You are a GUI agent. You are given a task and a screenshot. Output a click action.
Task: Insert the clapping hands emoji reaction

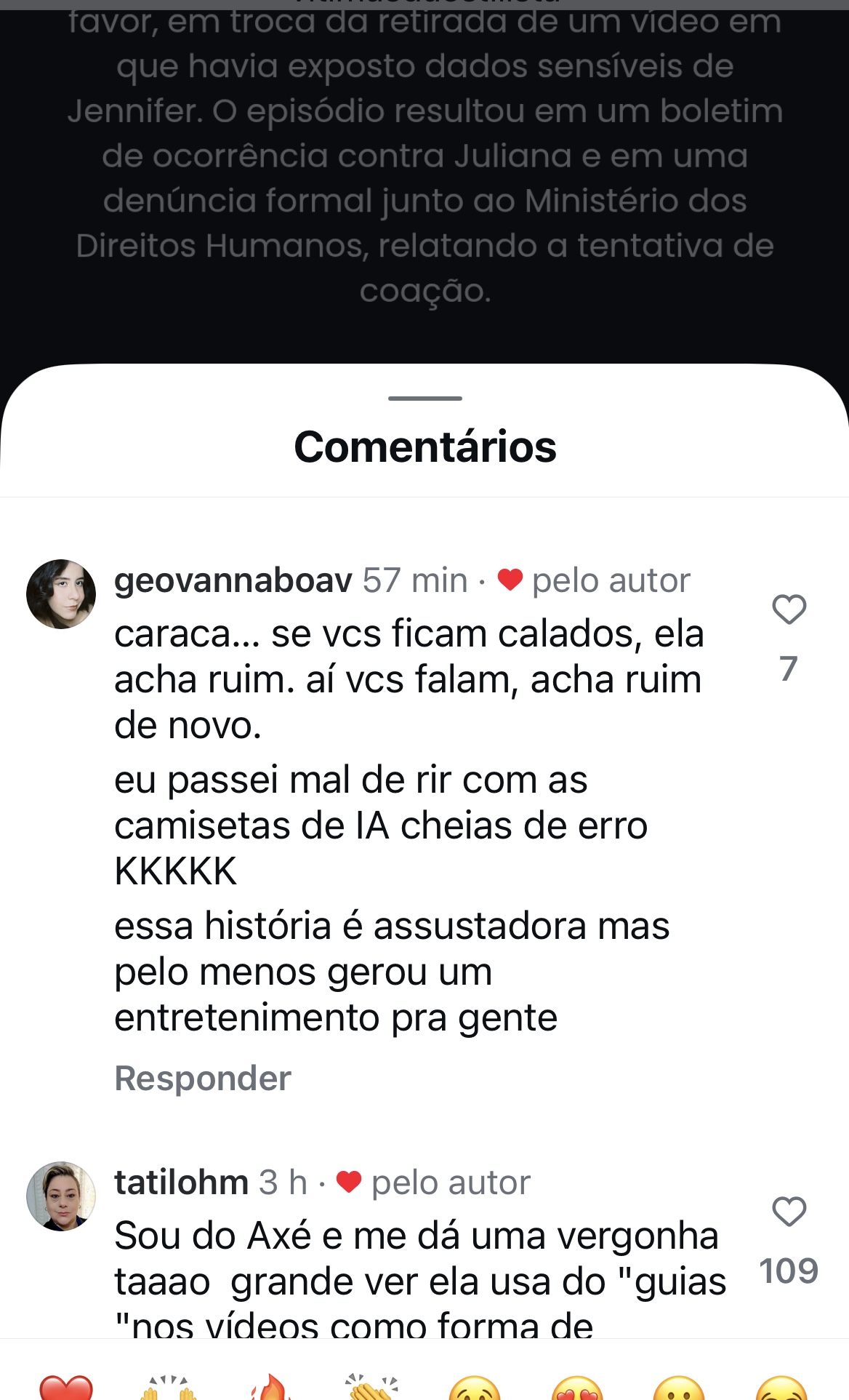[372, 1388]
